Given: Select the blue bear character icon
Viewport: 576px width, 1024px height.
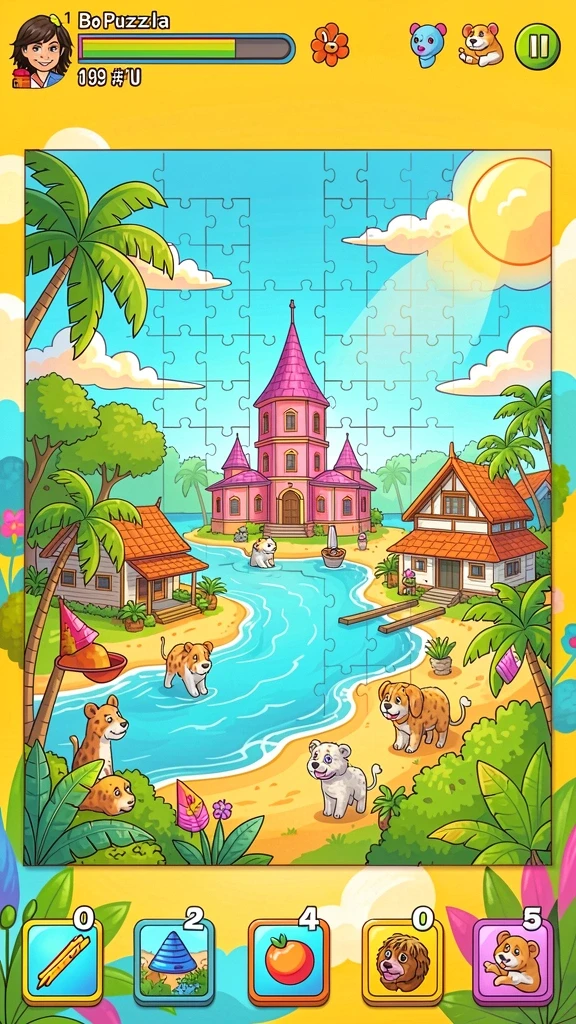Looking at the screenshot, I should (428, 44).
